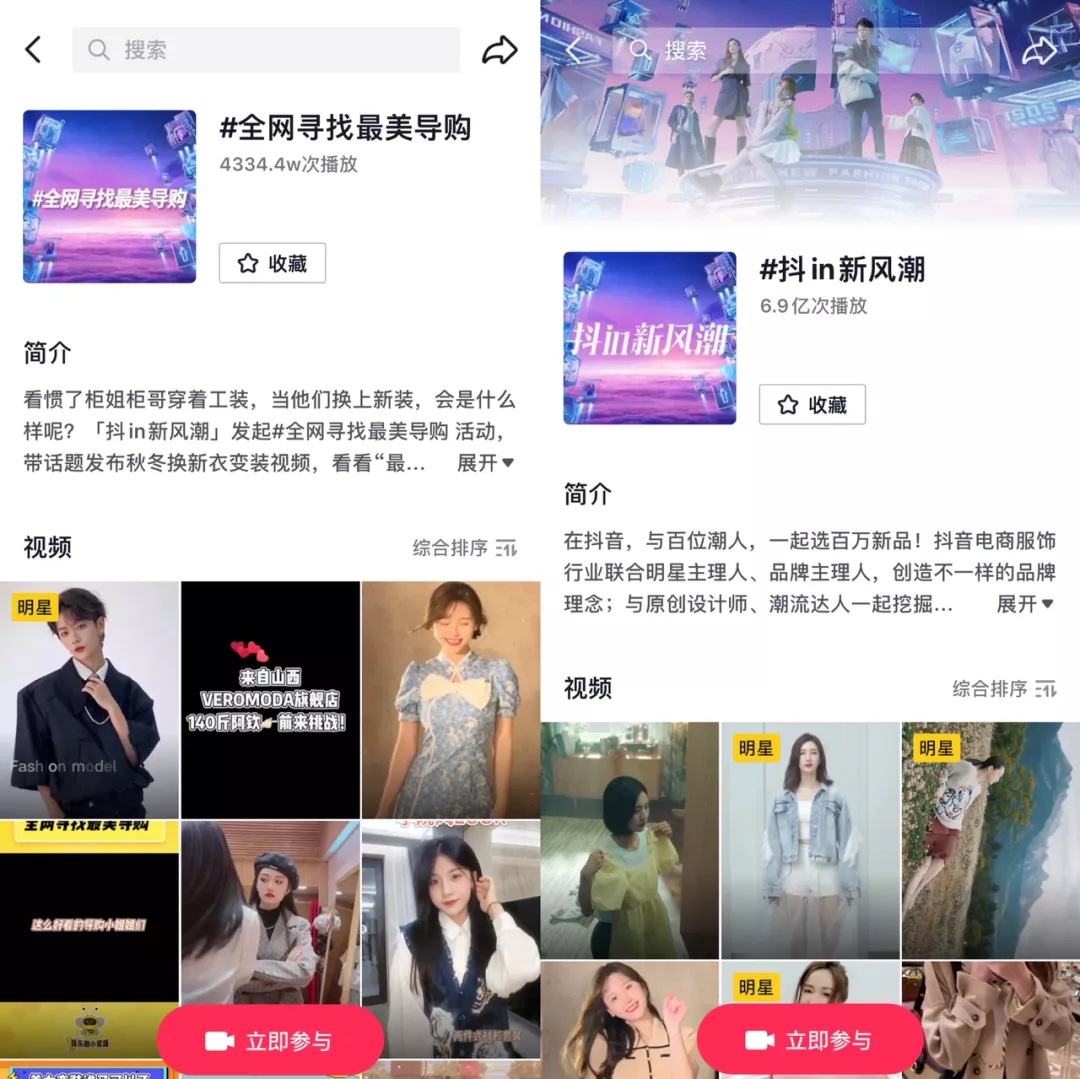The width and height of the screenshot is (1080, 1079).
Task: Join #全网寻找最美导购 with 立即参与 button
Action: click(270, 1041)
